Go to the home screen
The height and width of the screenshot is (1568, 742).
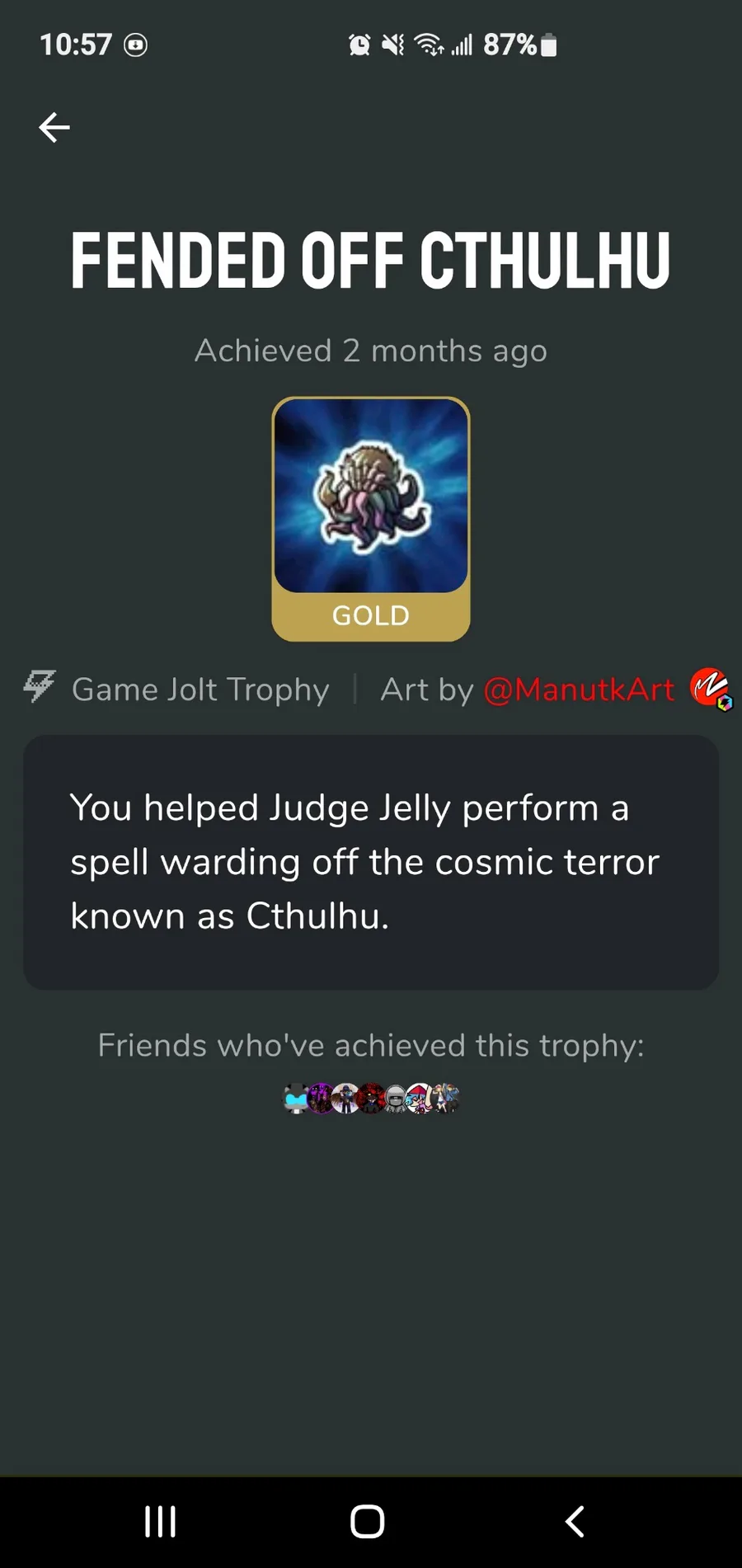(368, 1521)
